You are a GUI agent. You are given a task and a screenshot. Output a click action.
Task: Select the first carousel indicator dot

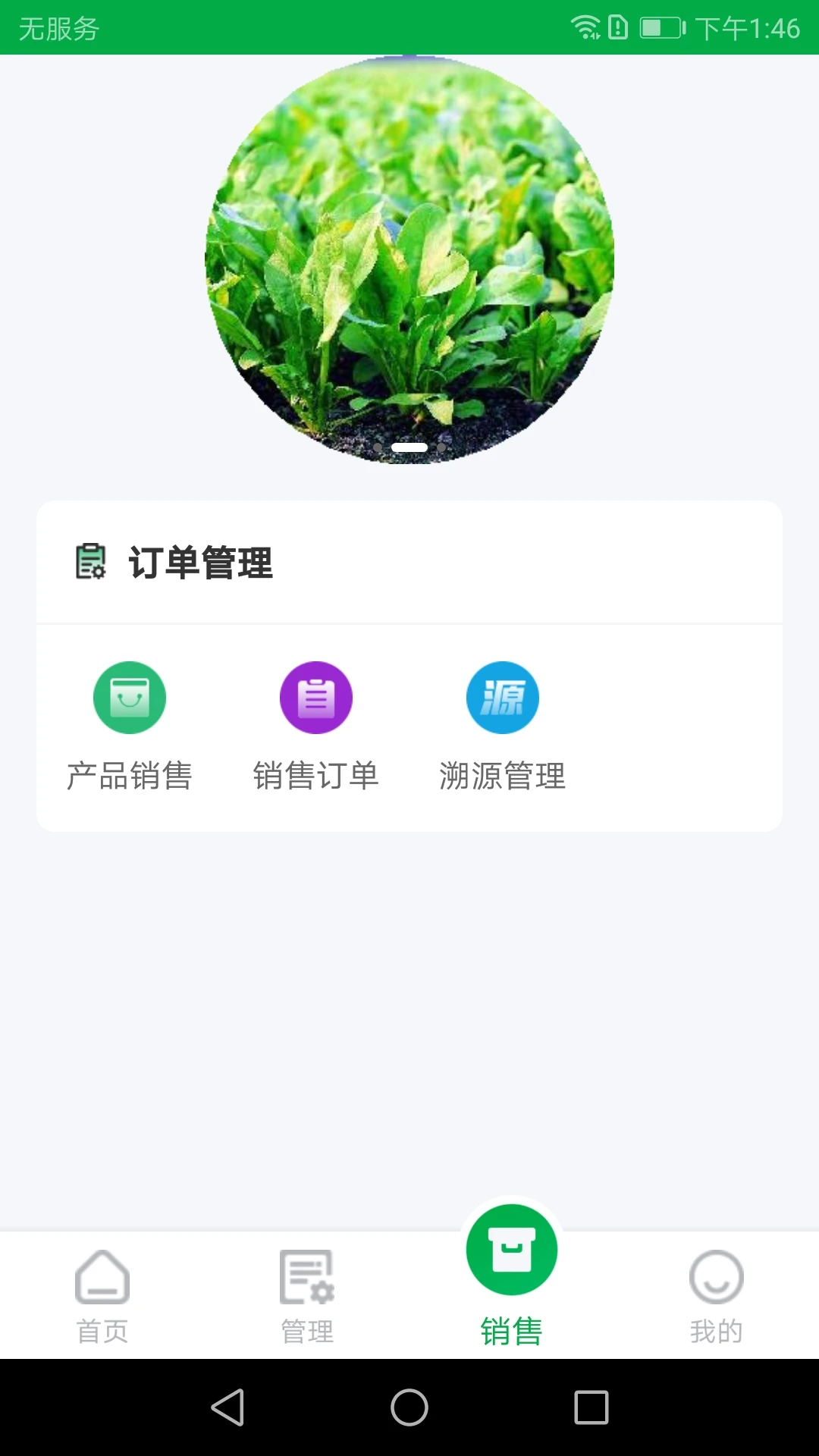(377, 449)
